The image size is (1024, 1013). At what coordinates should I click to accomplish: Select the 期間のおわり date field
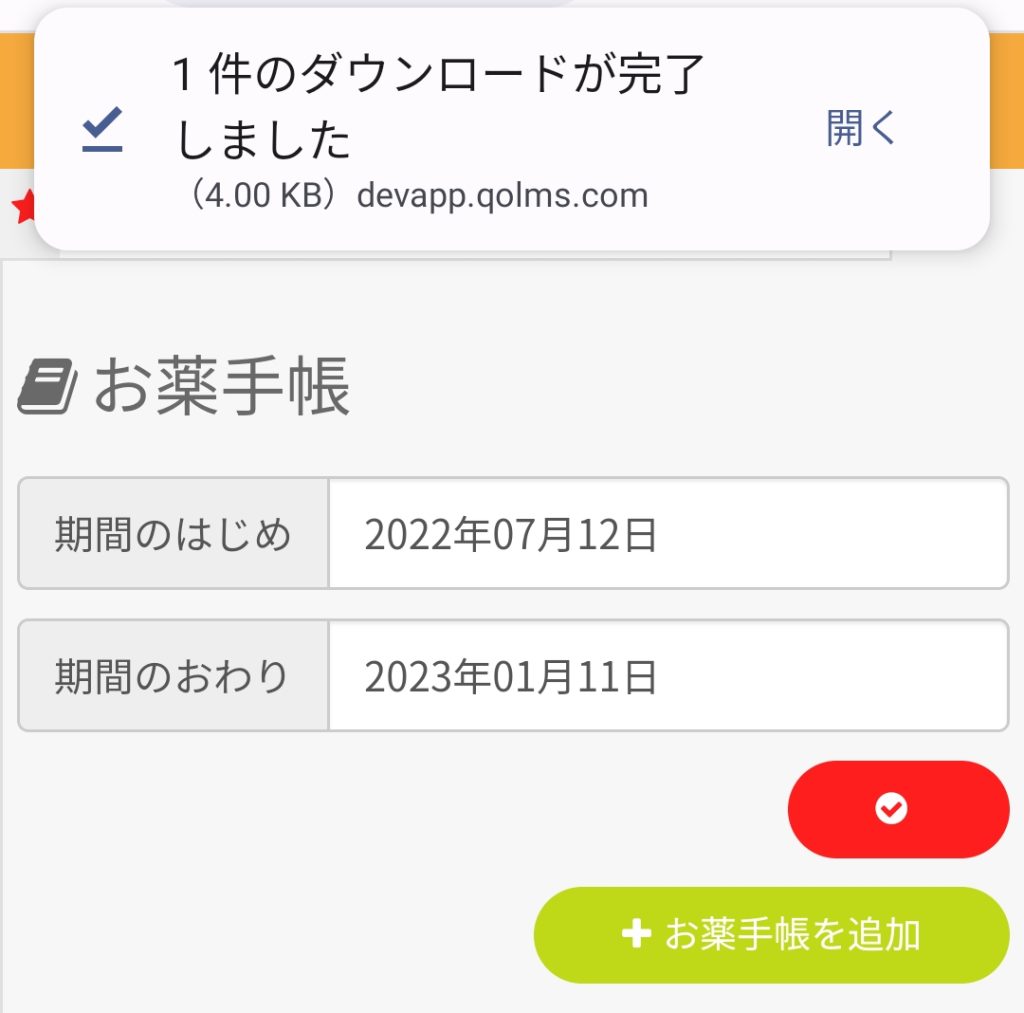666,676
